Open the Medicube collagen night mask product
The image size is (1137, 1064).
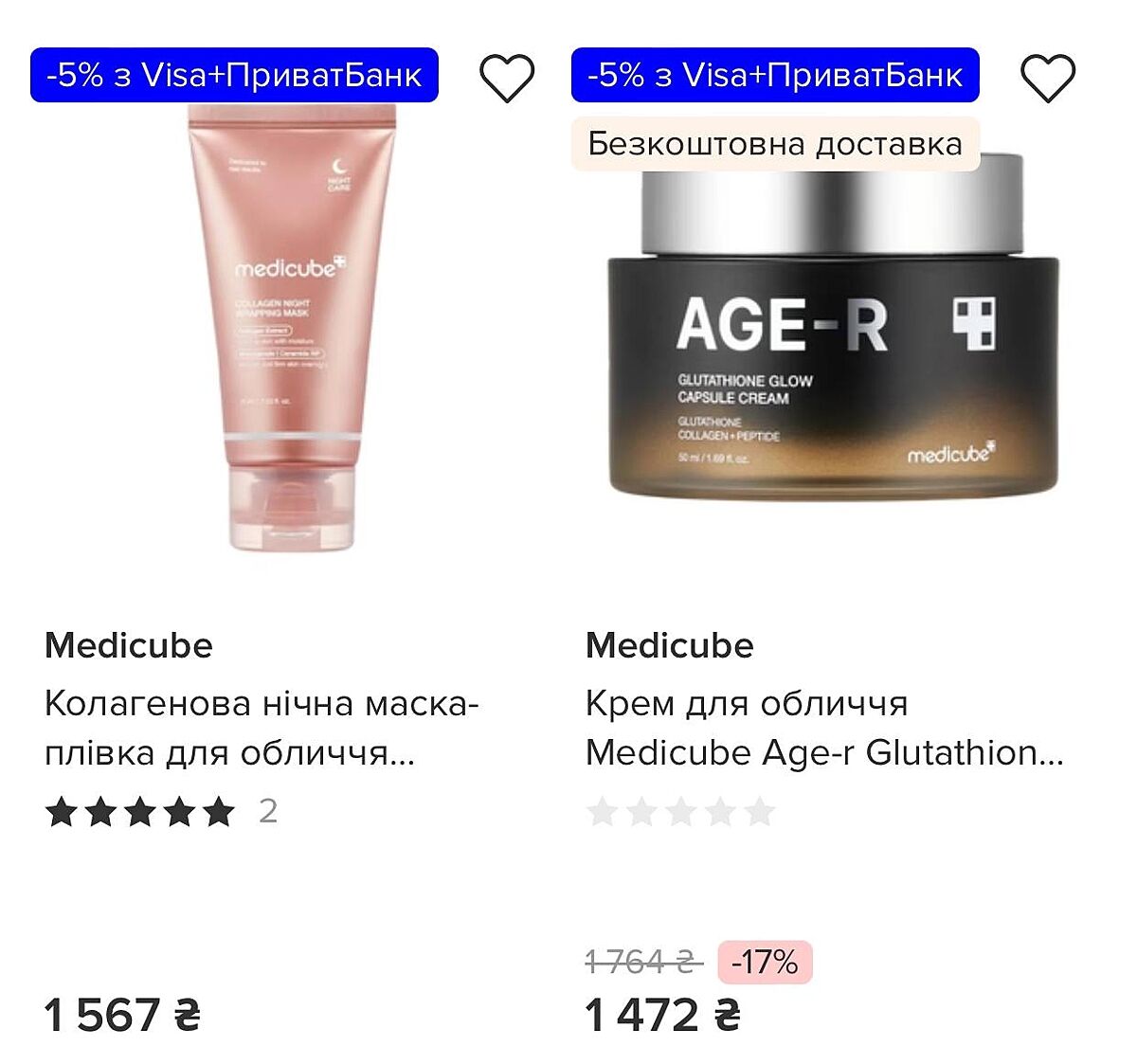point(261,728)
